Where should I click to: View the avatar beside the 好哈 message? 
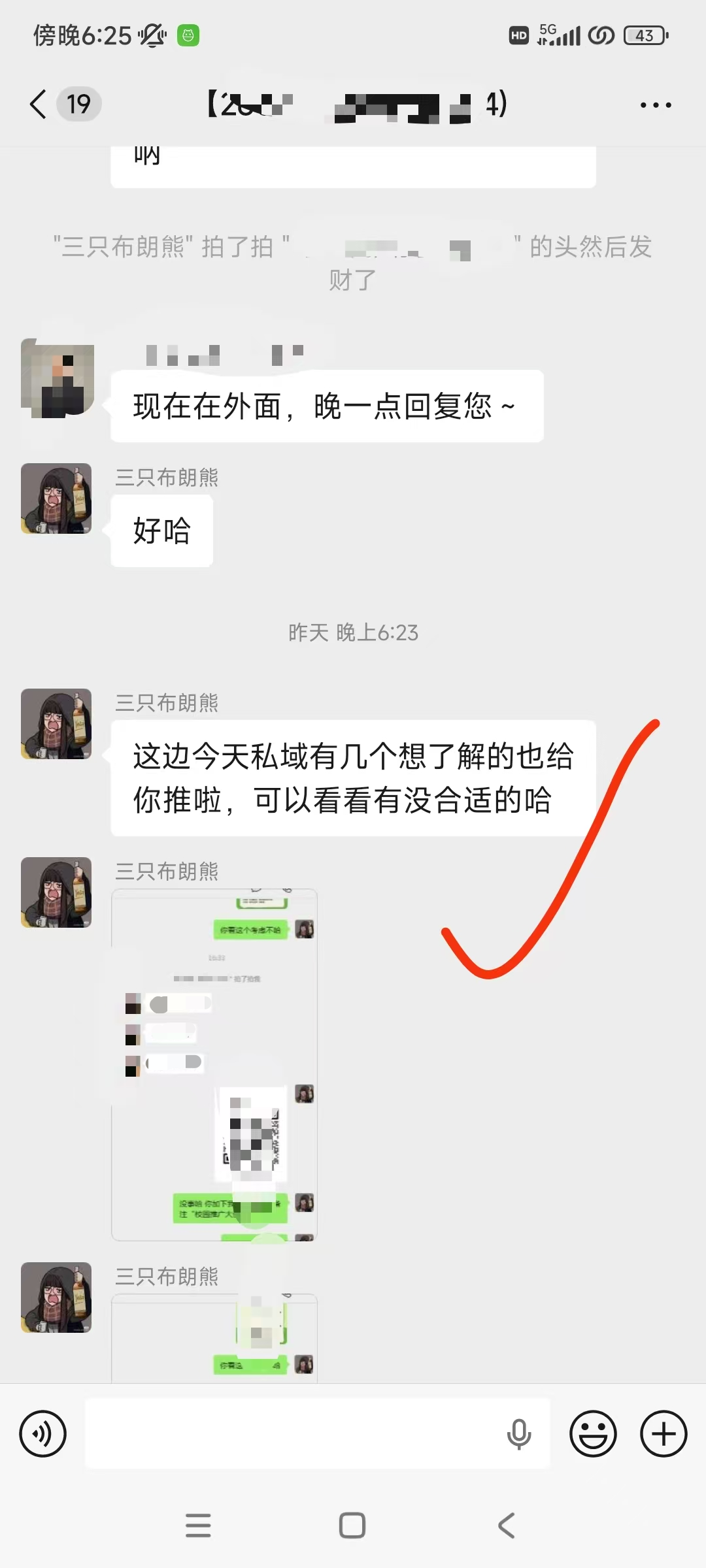coord(56,499)
